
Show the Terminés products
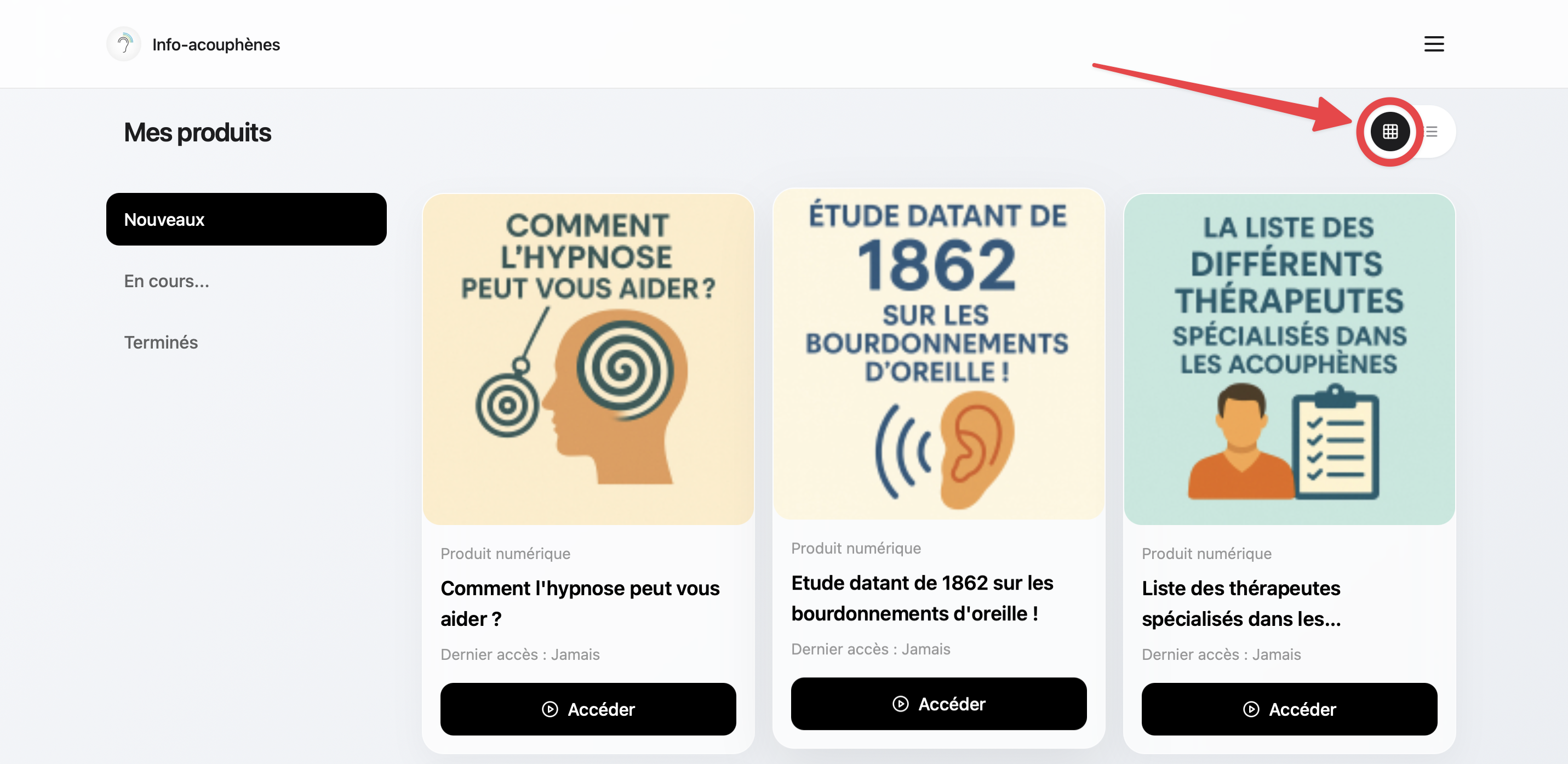tap(161, 343)
